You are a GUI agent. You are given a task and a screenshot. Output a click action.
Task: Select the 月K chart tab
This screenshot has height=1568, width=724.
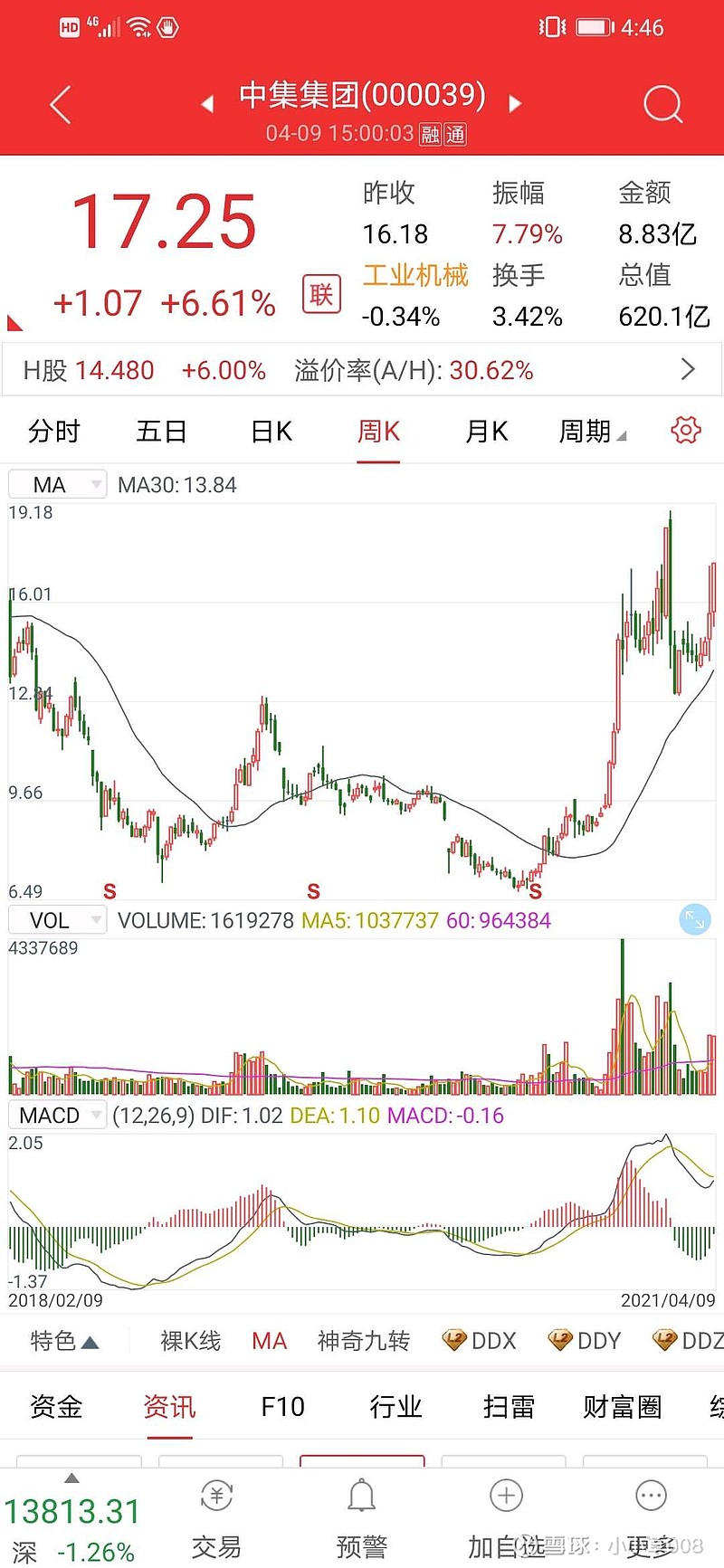[487, 432]
